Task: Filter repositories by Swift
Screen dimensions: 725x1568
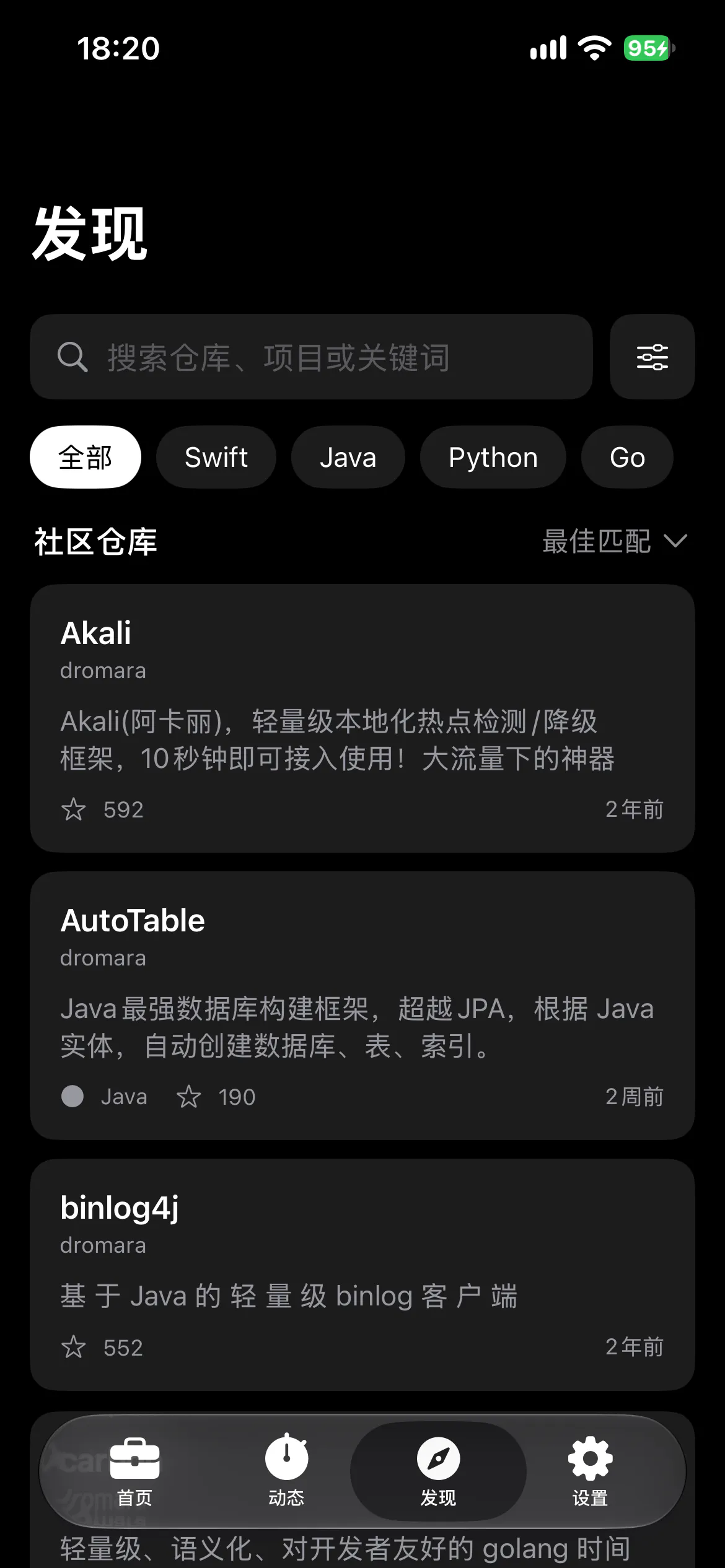Action: tap(216, 457)
